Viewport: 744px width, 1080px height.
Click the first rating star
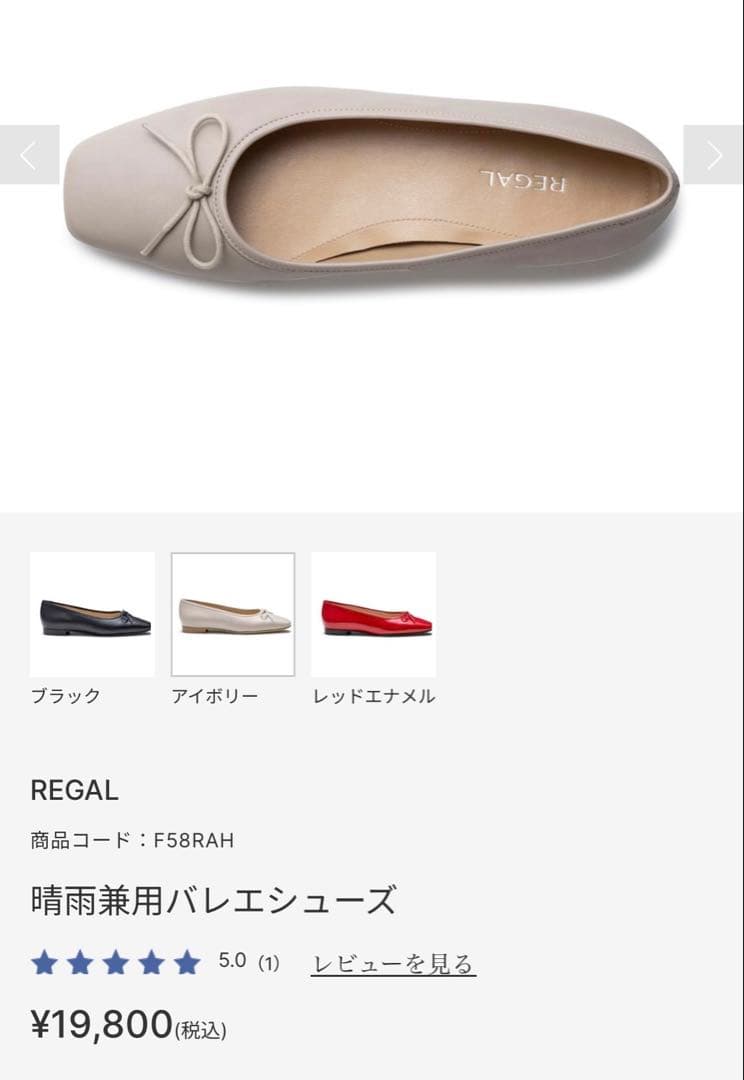(45, 962)
